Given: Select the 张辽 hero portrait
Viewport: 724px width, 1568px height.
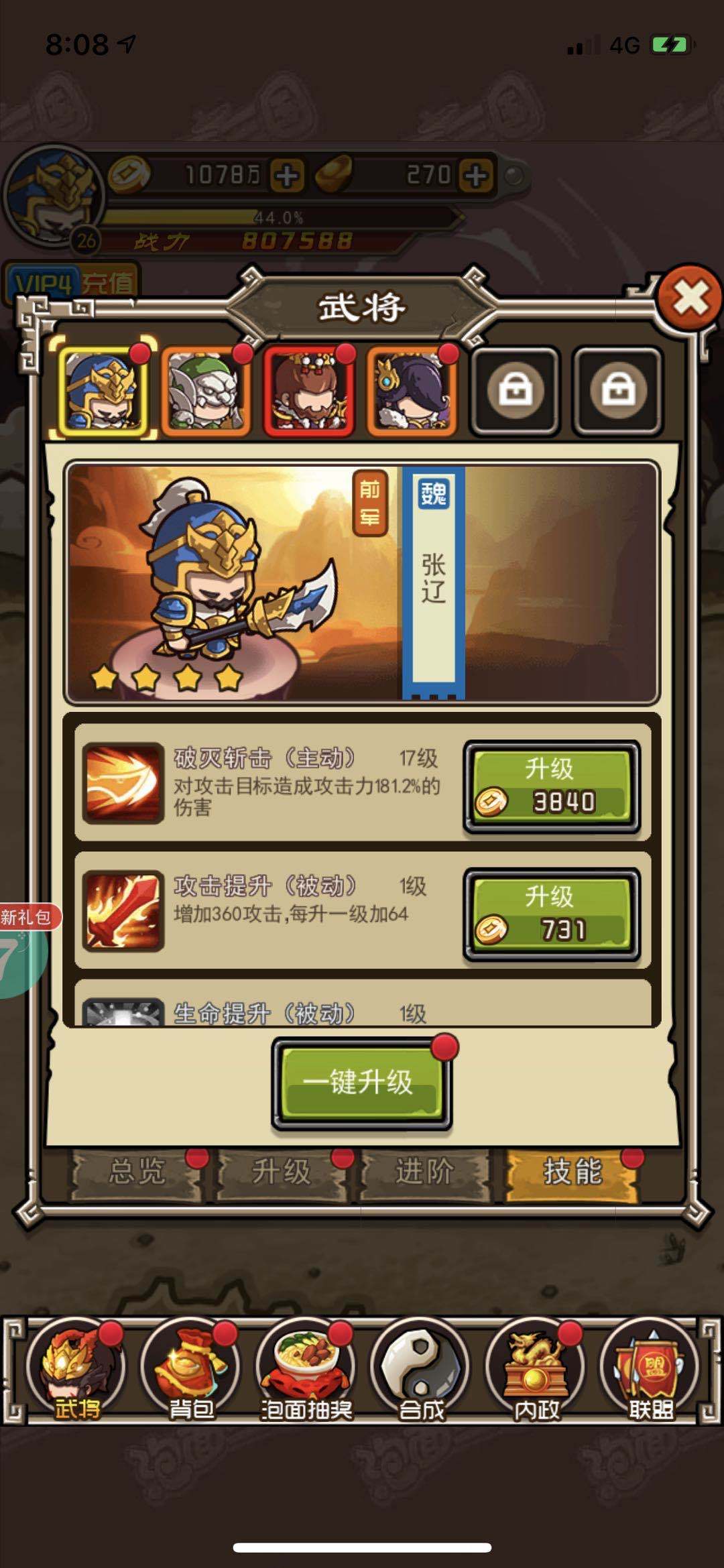Looking at the screenshot, I should [103, 391].
